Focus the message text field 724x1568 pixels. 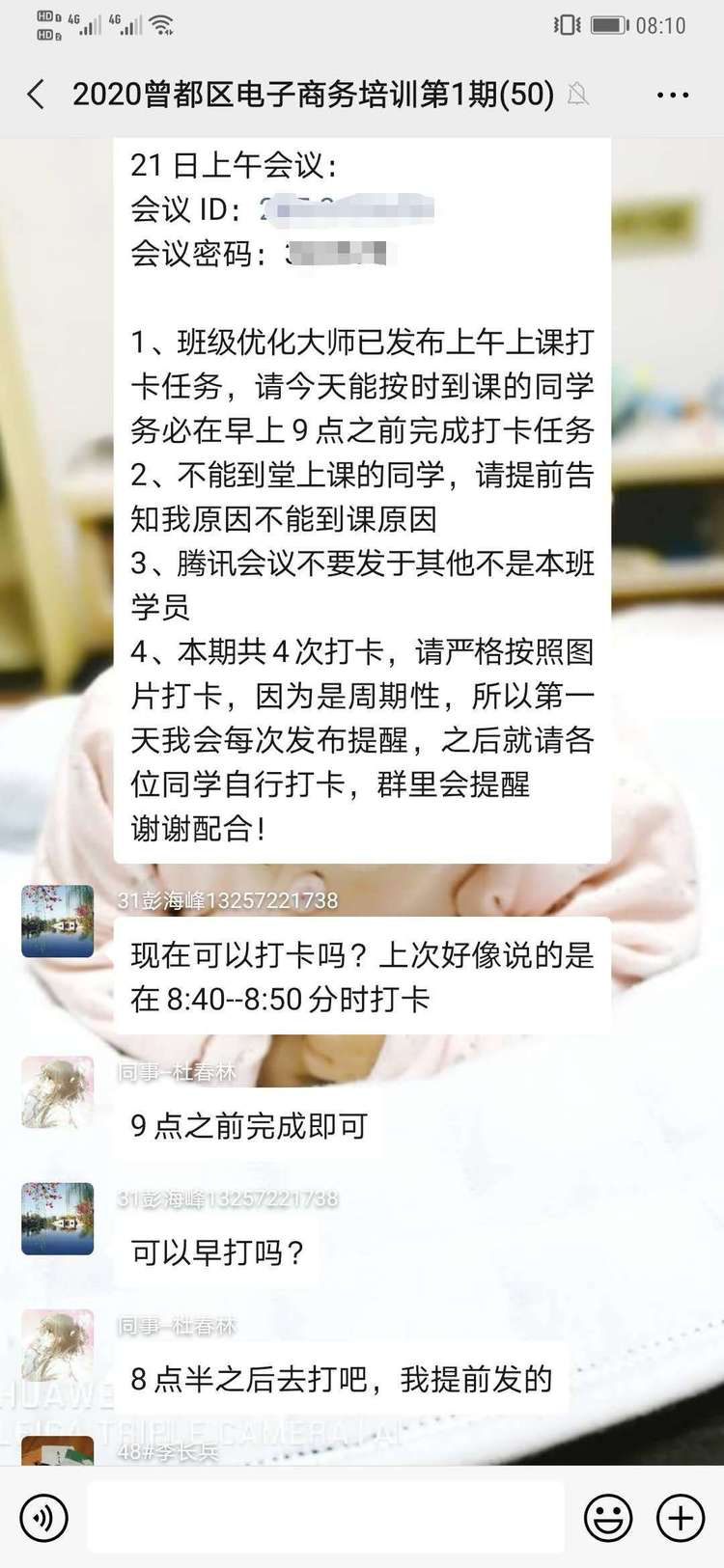point(325,1518)
